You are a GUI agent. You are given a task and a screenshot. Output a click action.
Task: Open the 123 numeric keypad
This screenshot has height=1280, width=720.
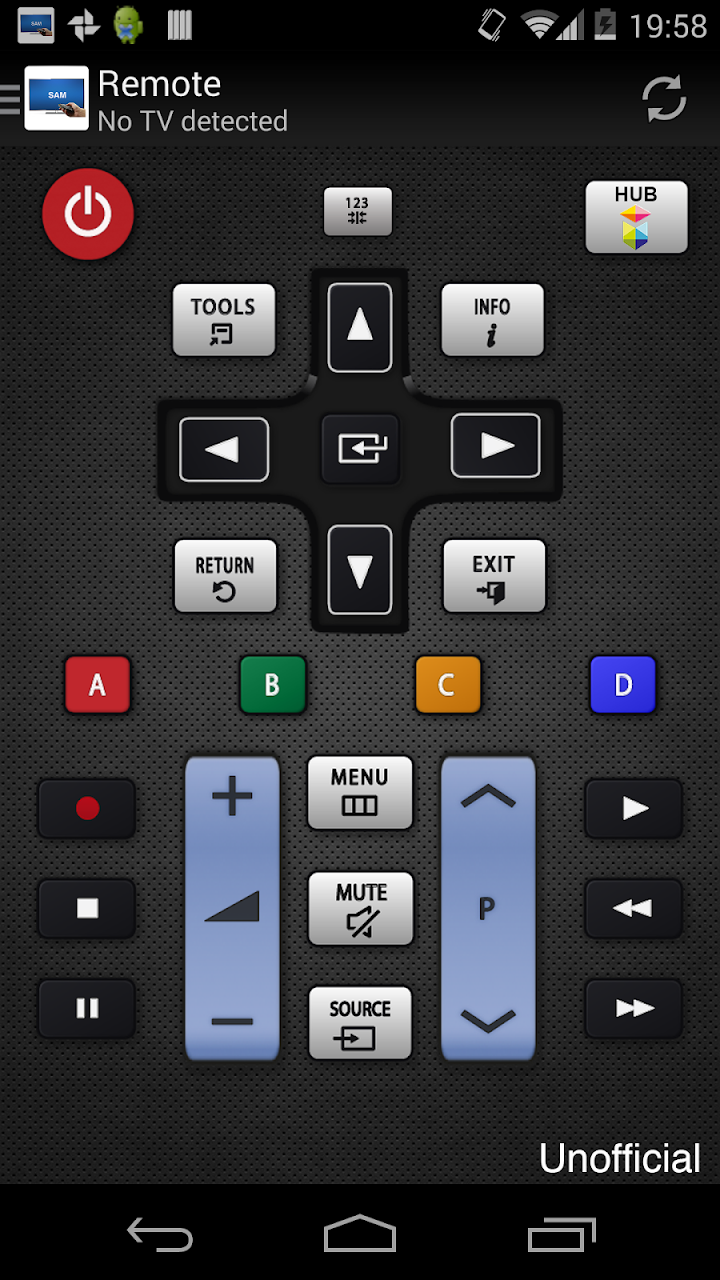coord(358,211)
